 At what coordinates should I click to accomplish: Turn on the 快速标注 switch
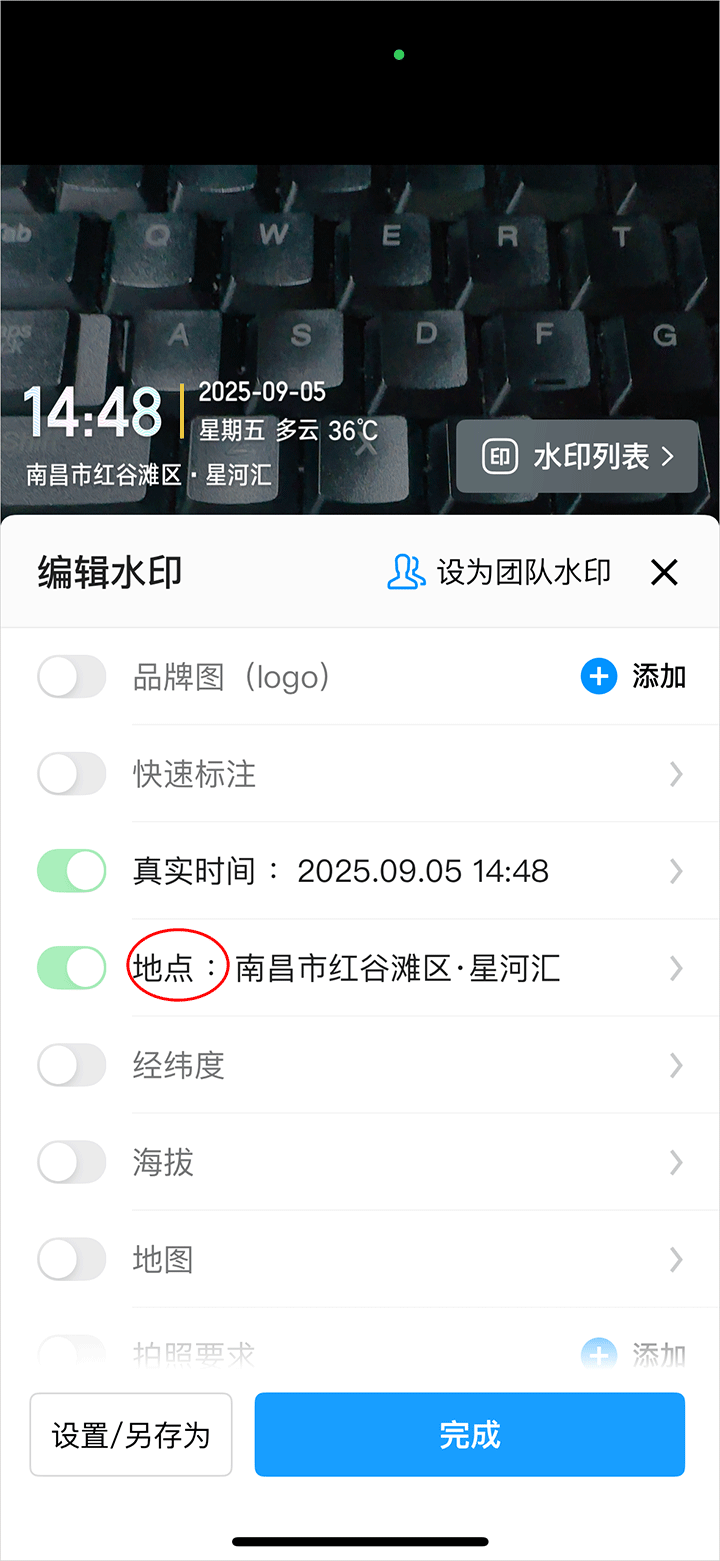(72, 774)
